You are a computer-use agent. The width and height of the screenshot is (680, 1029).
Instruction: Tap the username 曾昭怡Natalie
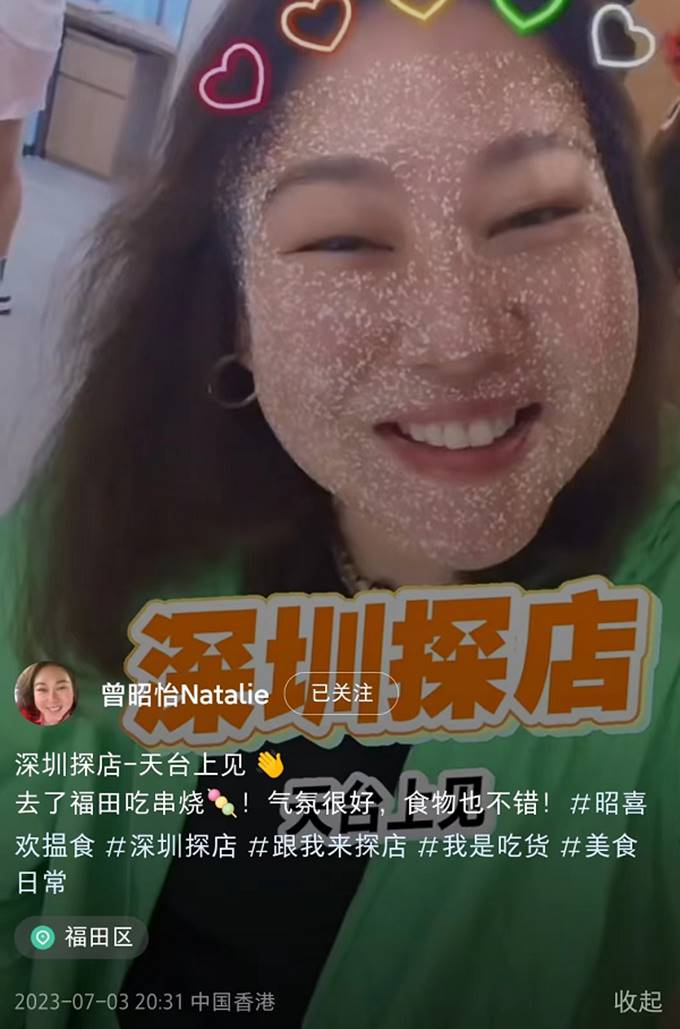click(185, 694)
